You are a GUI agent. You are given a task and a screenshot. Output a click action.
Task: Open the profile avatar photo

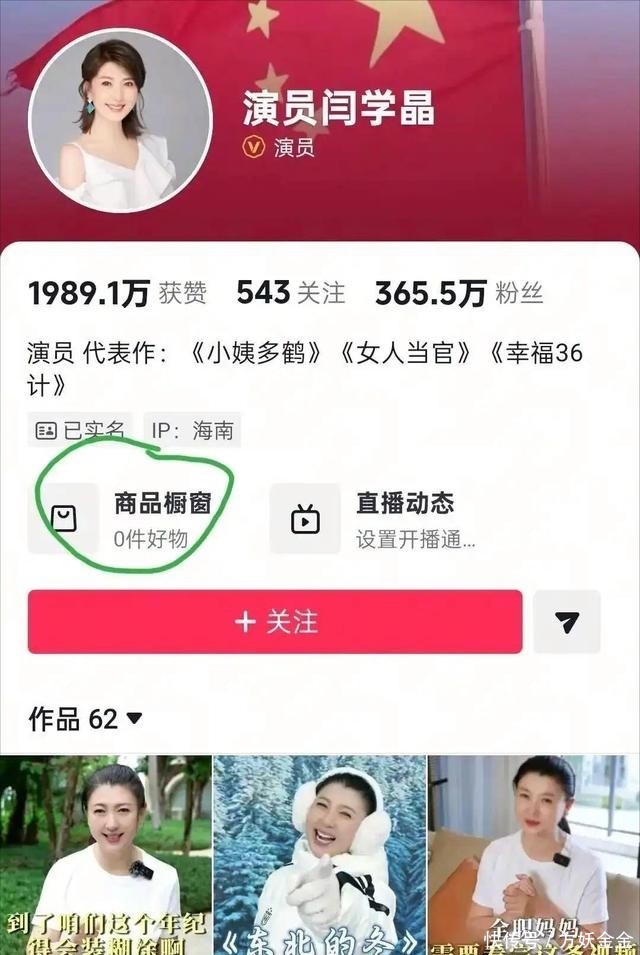click(x=120, y=120)
